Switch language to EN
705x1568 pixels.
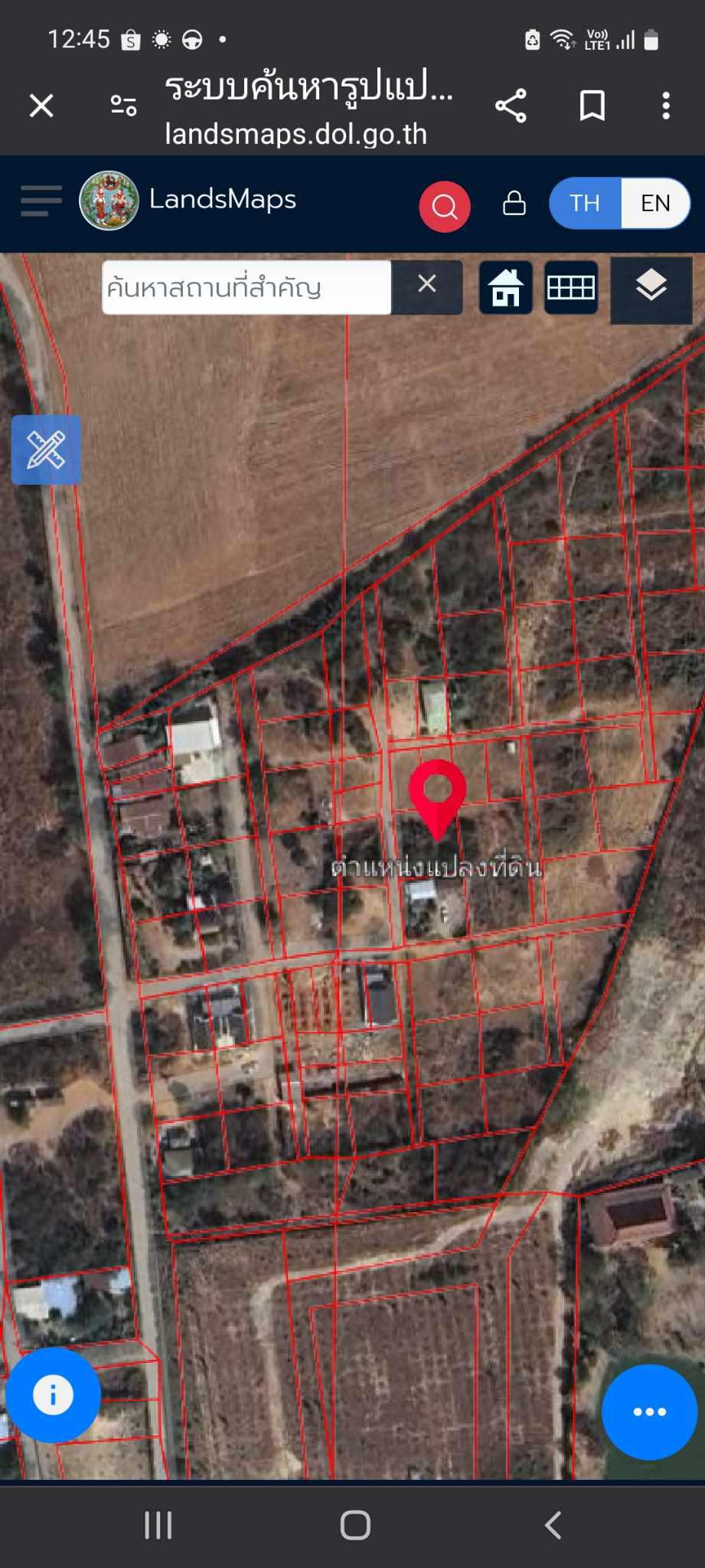pos(655,204)
